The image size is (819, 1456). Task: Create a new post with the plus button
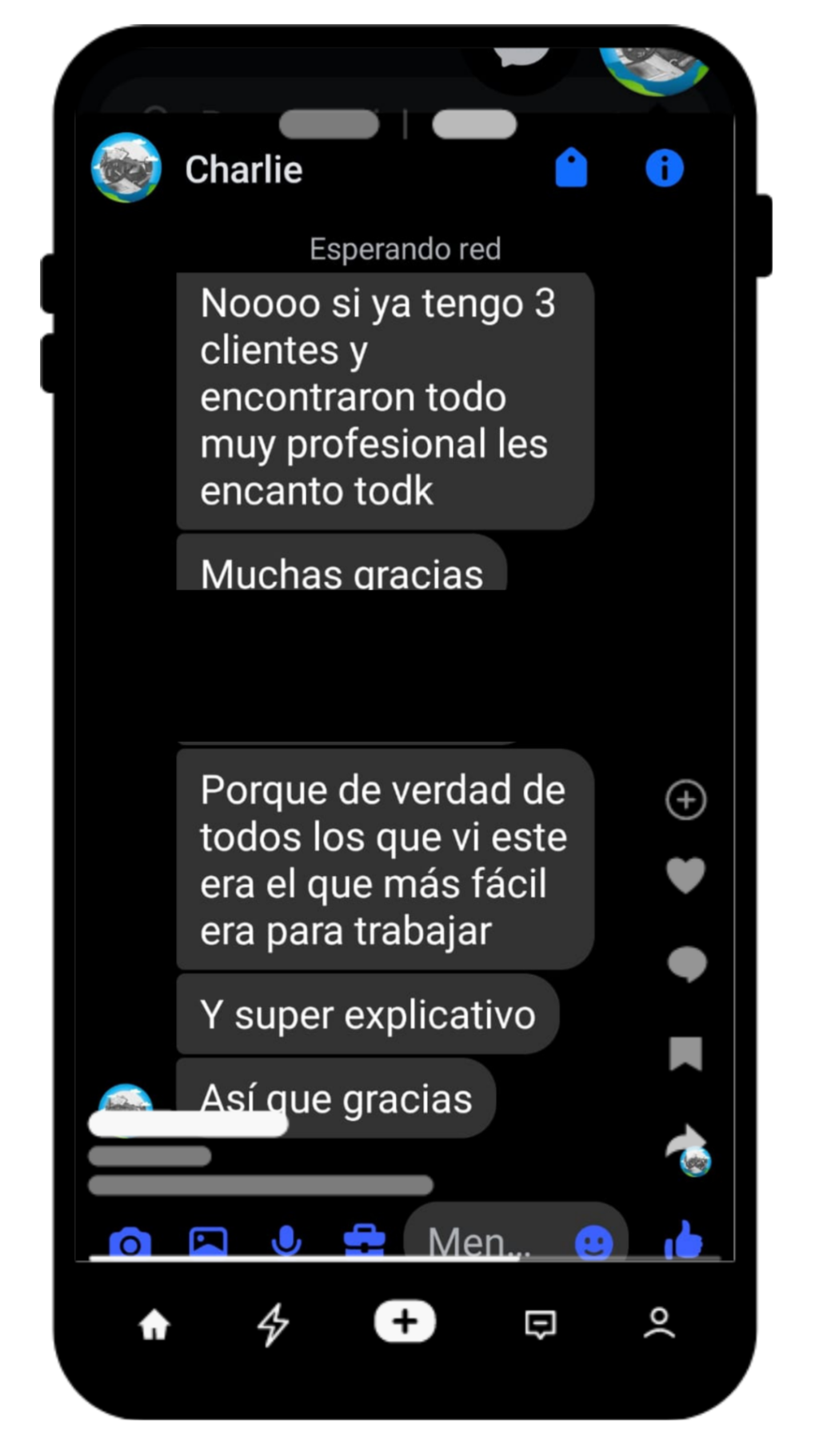[x=405, y=1322]
